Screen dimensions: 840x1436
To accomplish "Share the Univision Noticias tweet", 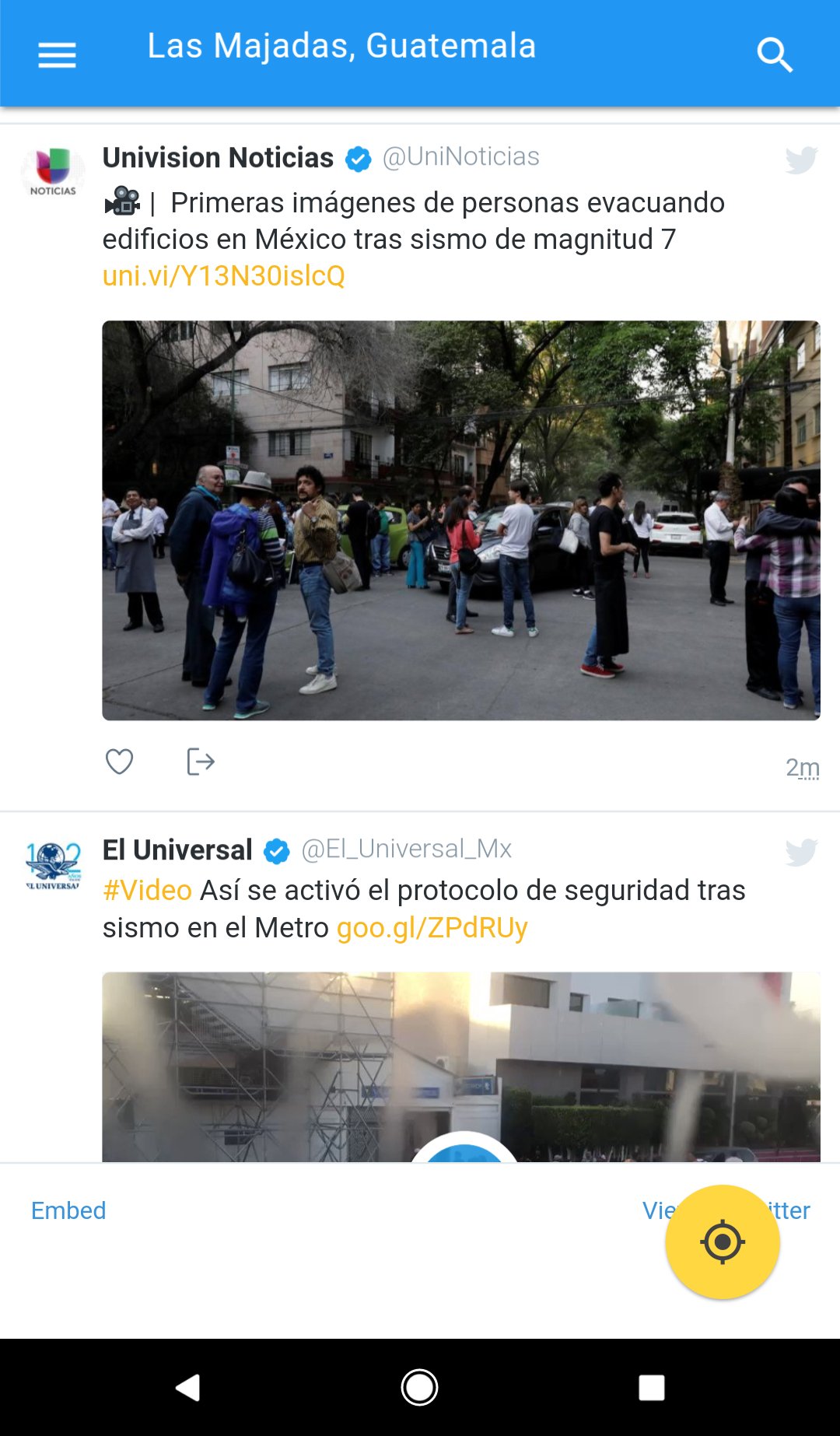I will pyautogui.click(x=201, y=761).
